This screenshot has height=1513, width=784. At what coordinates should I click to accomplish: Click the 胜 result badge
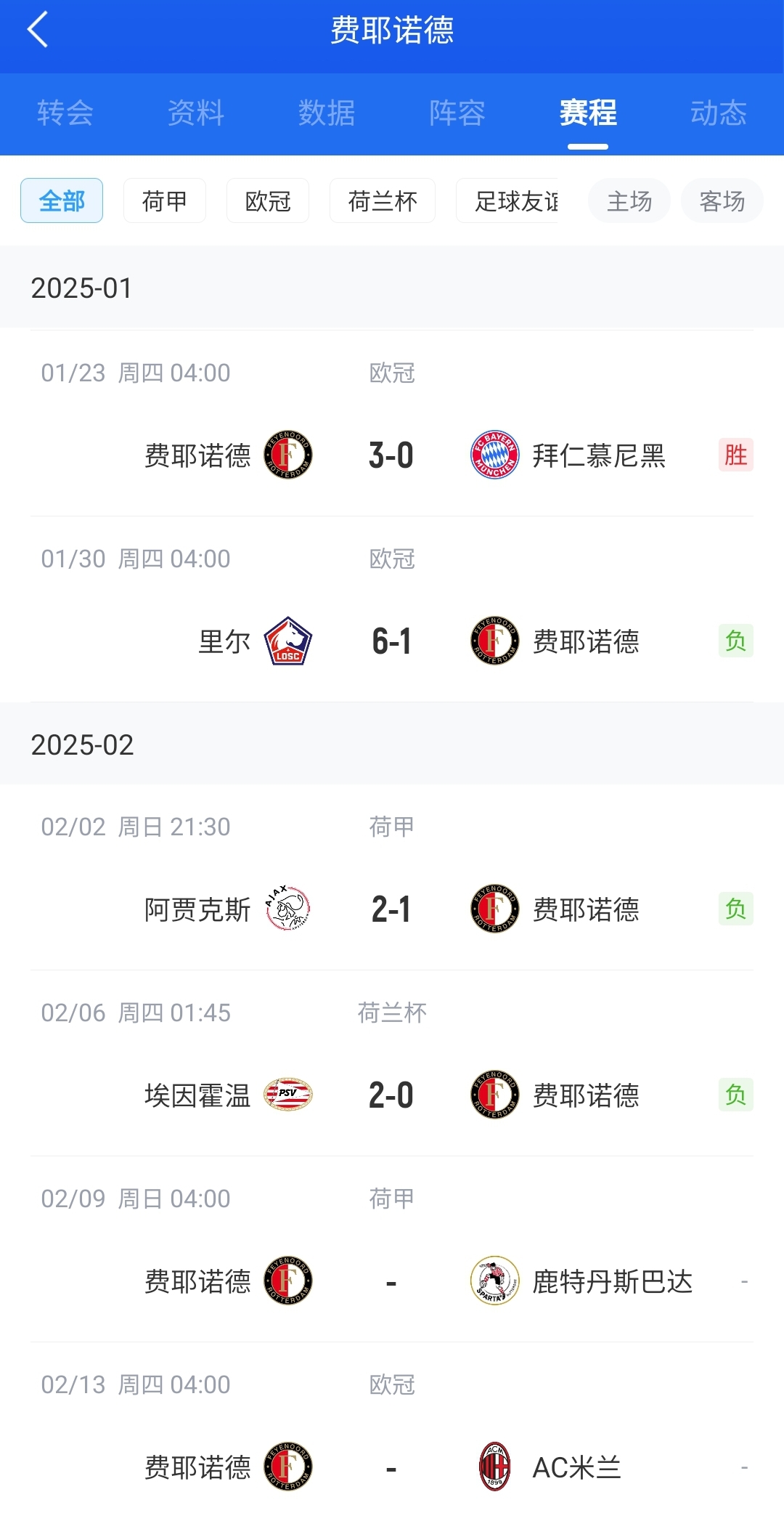point(735,455)
